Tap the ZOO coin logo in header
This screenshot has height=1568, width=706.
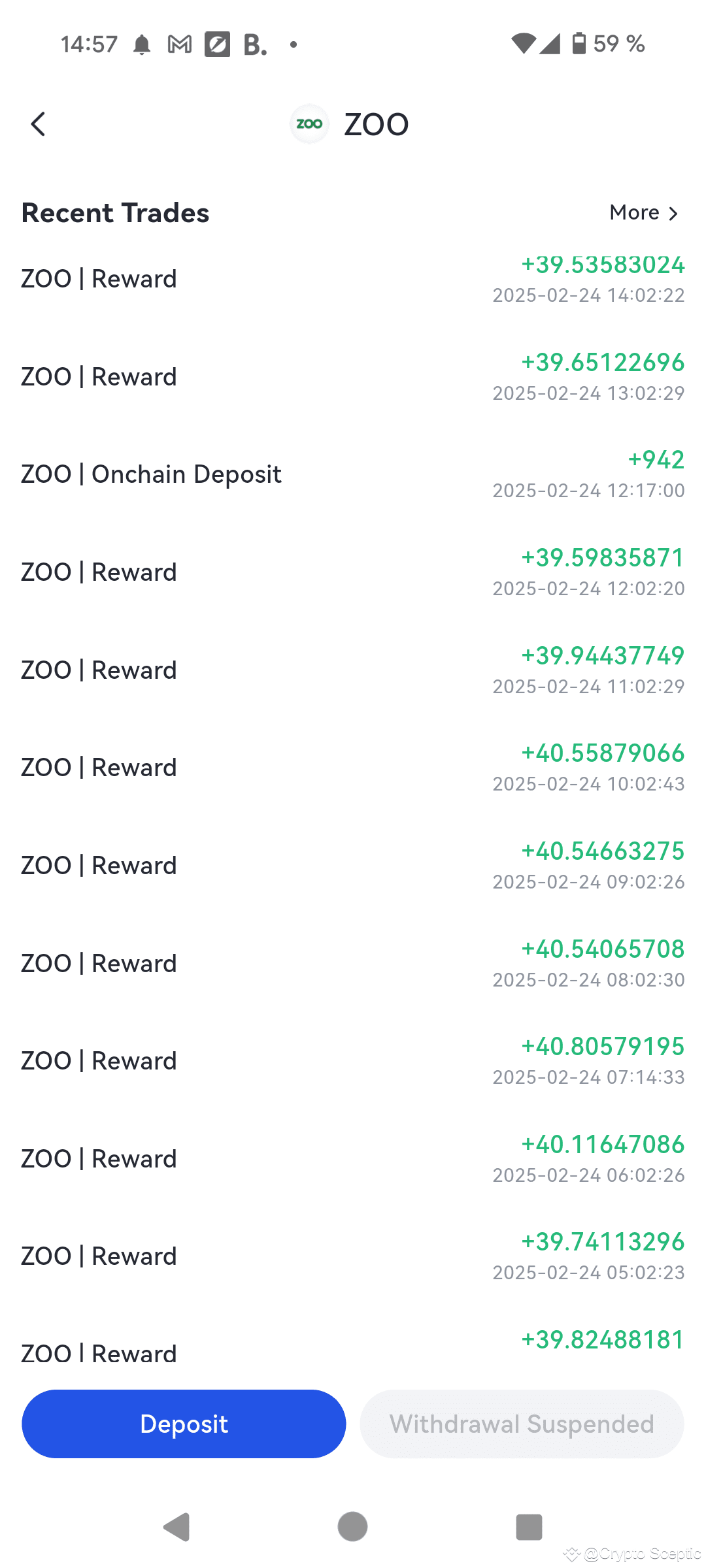tap(309, 123)
